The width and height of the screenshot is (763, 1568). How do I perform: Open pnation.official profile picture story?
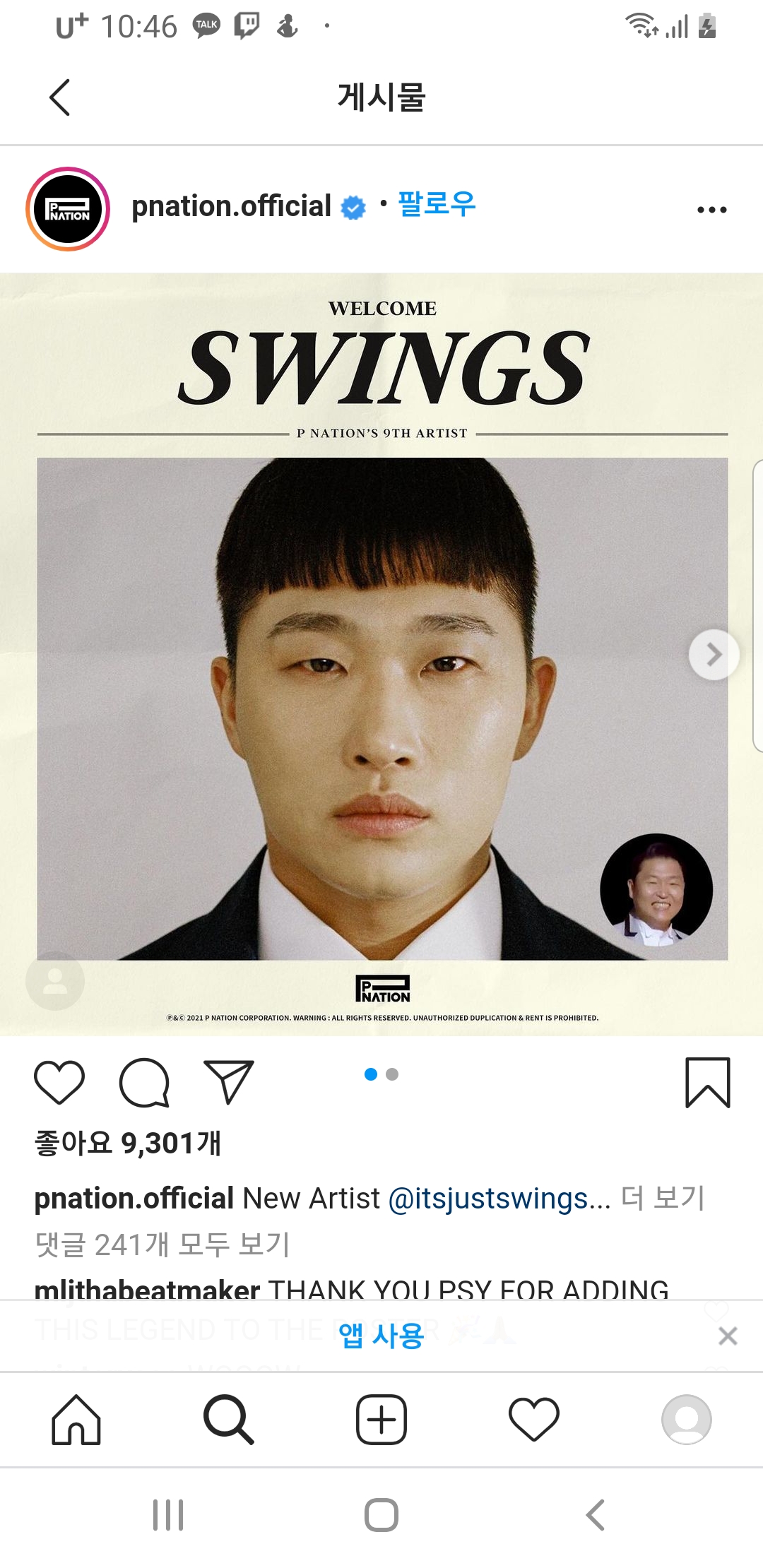pyautogui.click(x=68, y=209)
